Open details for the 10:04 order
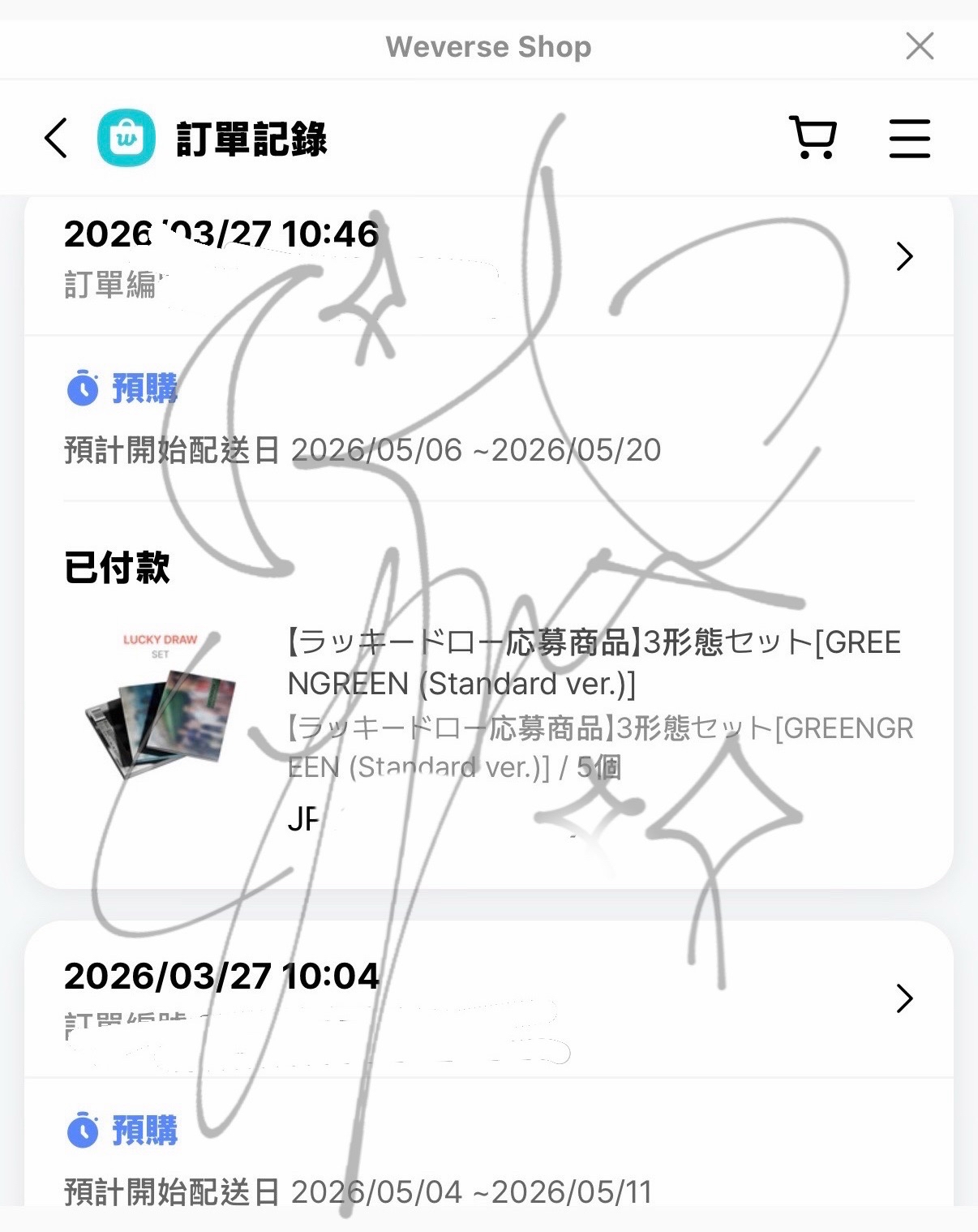 904,998
